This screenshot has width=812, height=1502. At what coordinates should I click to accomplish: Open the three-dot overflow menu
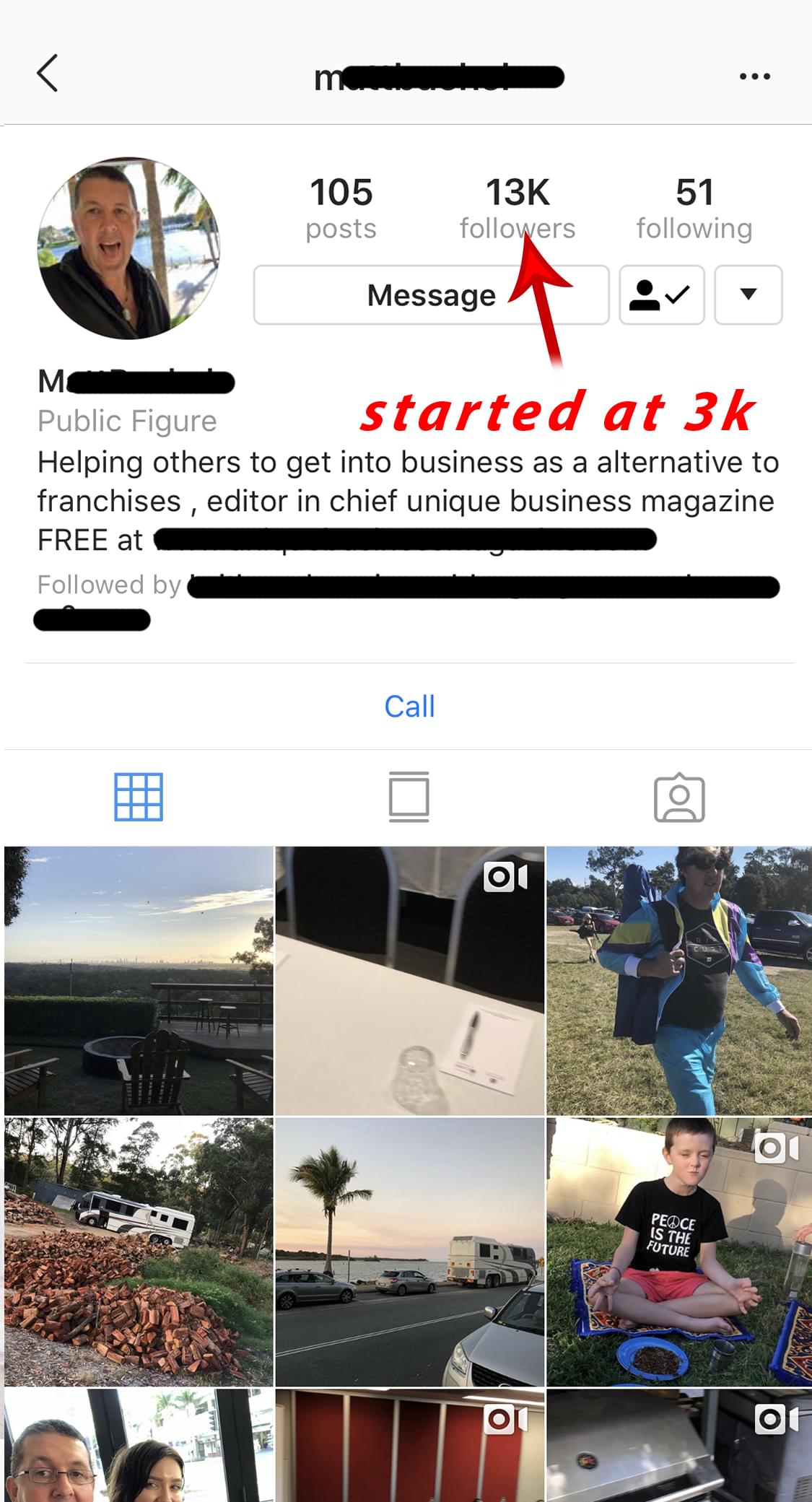(x=754, y=77)
